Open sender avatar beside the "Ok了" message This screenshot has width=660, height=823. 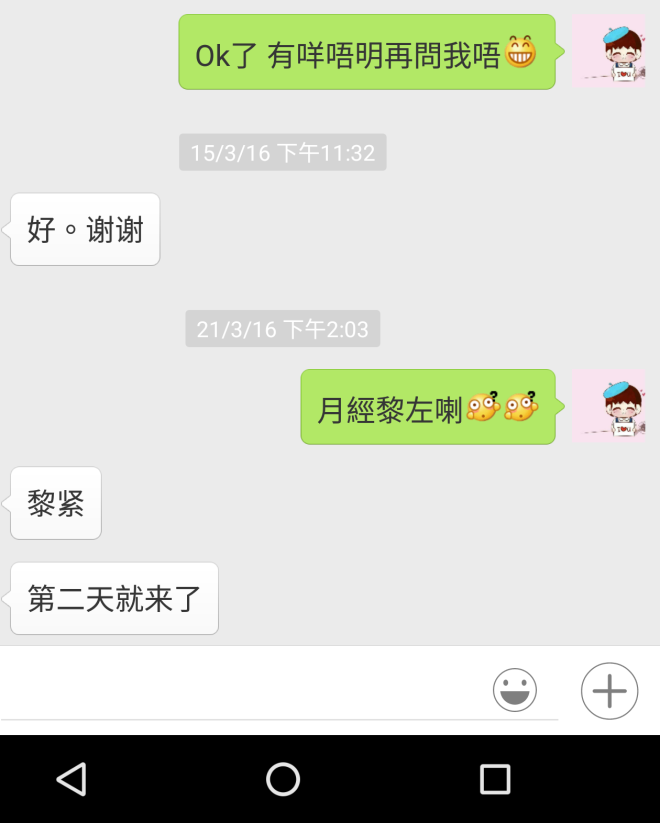click(609, 52)
